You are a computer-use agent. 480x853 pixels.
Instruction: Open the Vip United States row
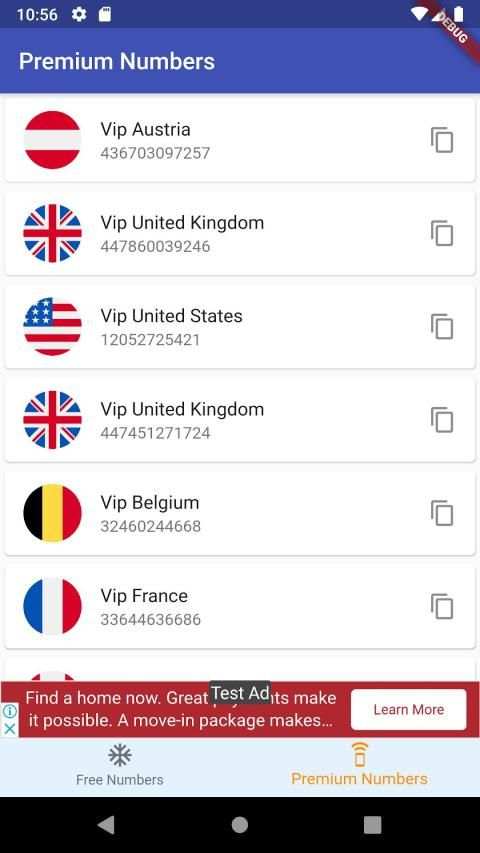[x=240, y=326]
